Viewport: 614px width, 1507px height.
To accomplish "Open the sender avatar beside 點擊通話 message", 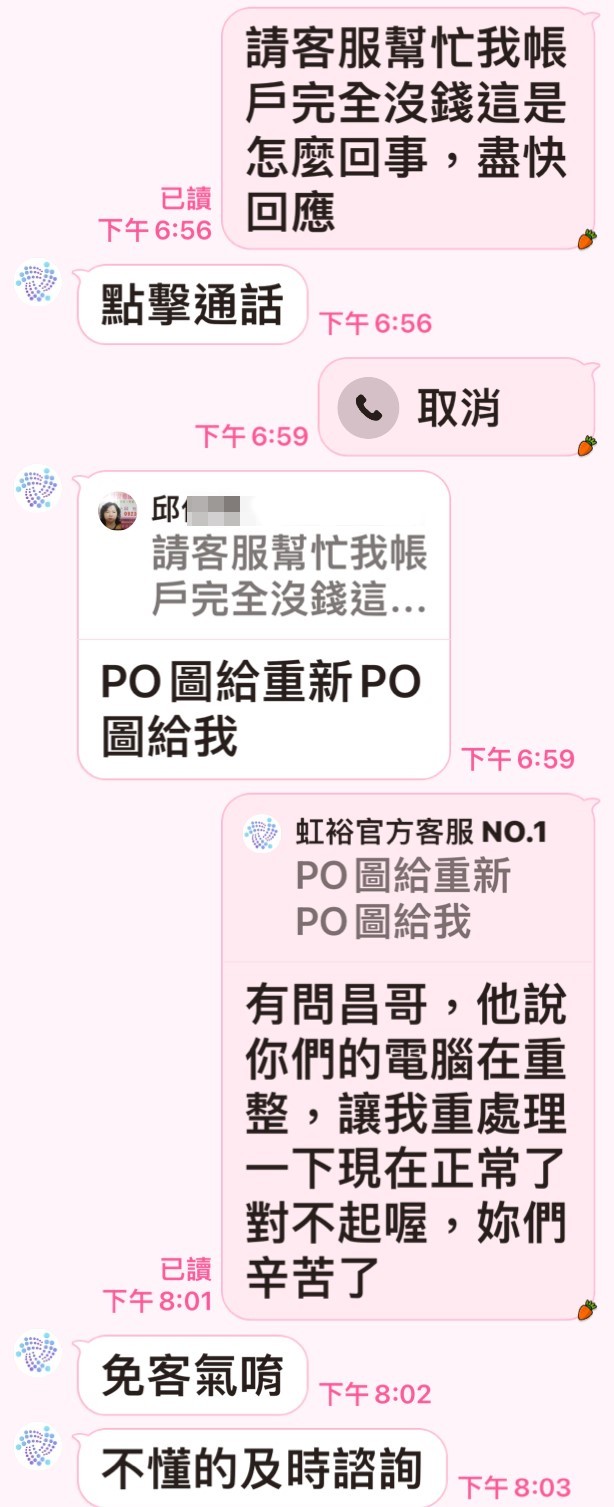I will (39, 281).
